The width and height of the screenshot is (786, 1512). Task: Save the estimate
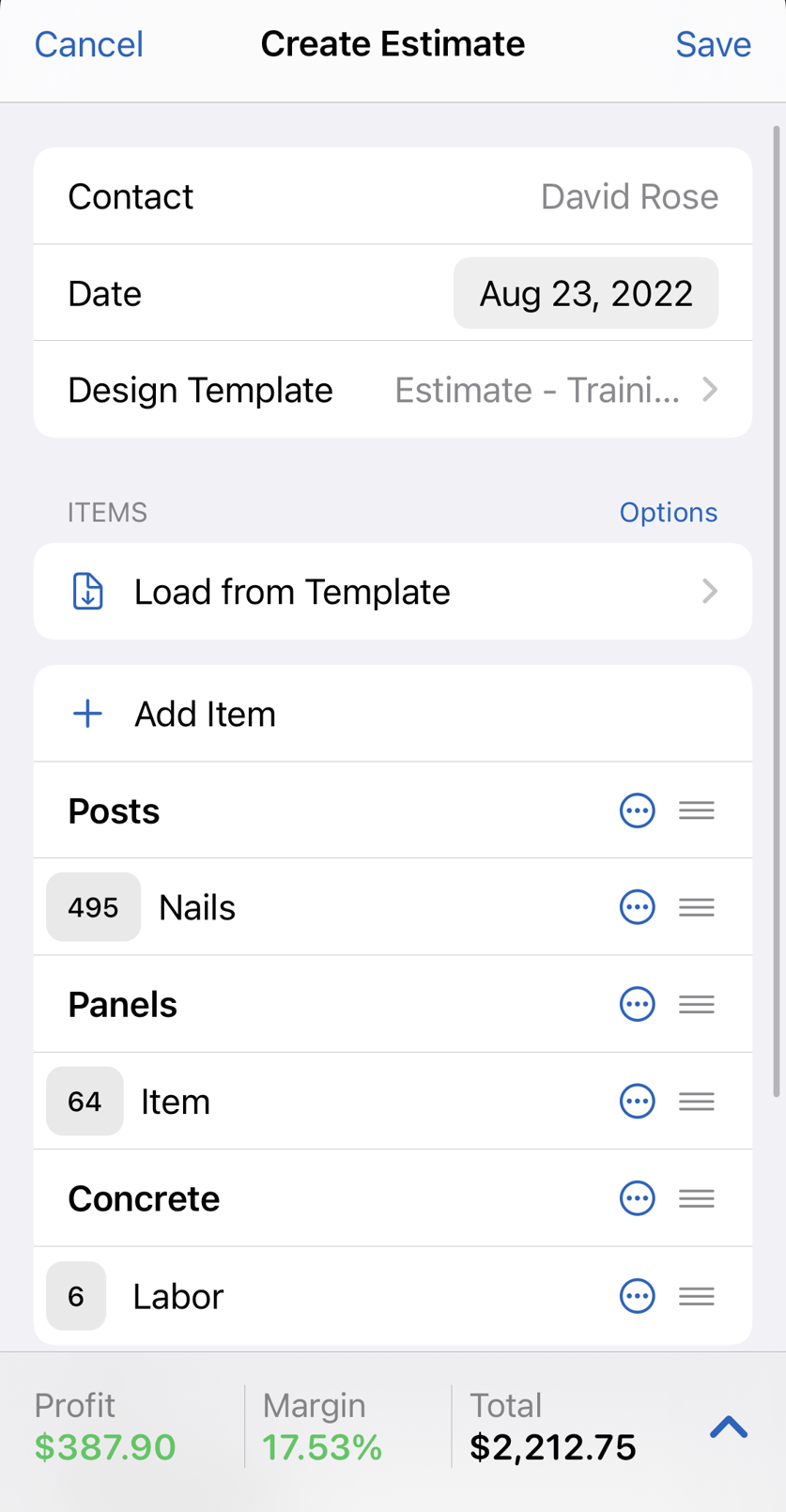click(x=713, y=43)
